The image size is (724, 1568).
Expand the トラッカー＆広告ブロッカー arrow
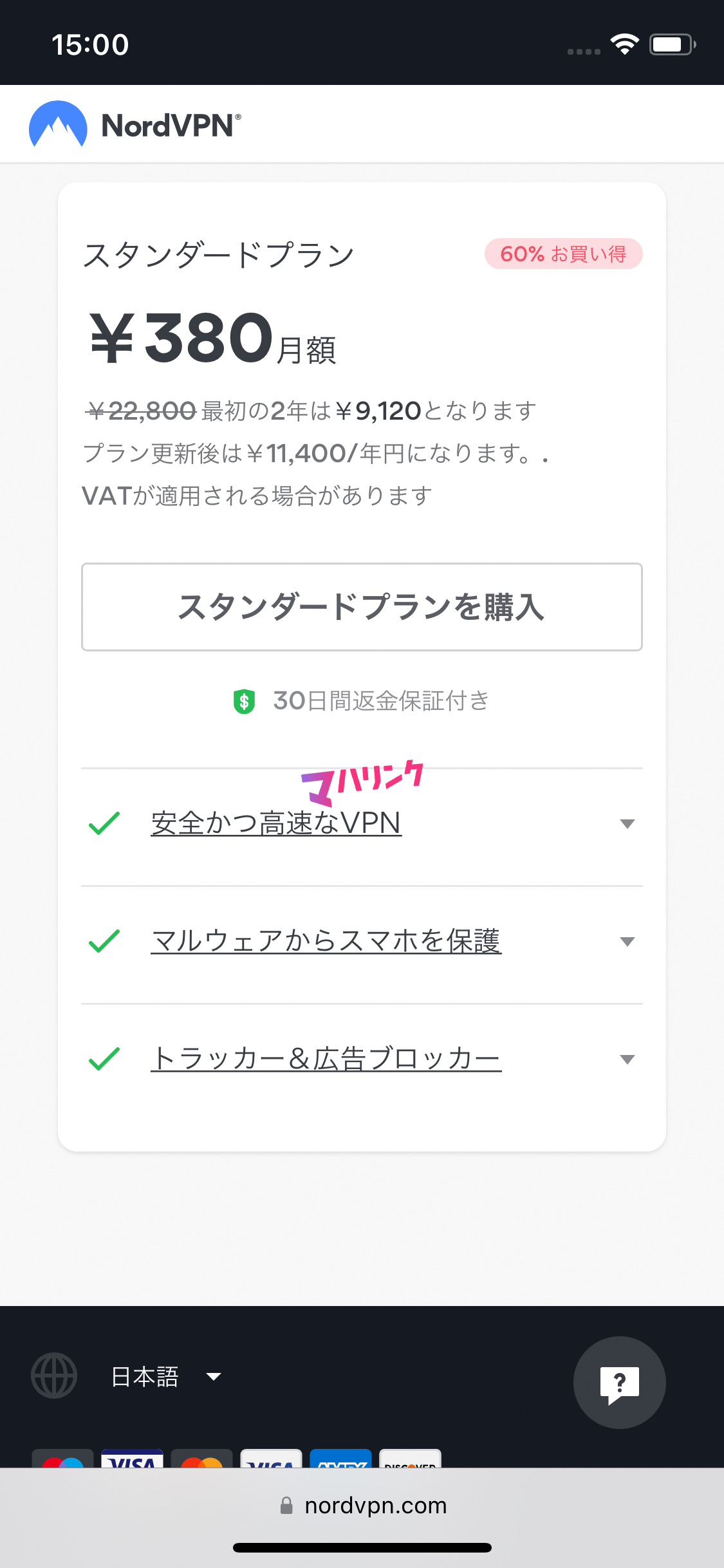click(627, 1059)
